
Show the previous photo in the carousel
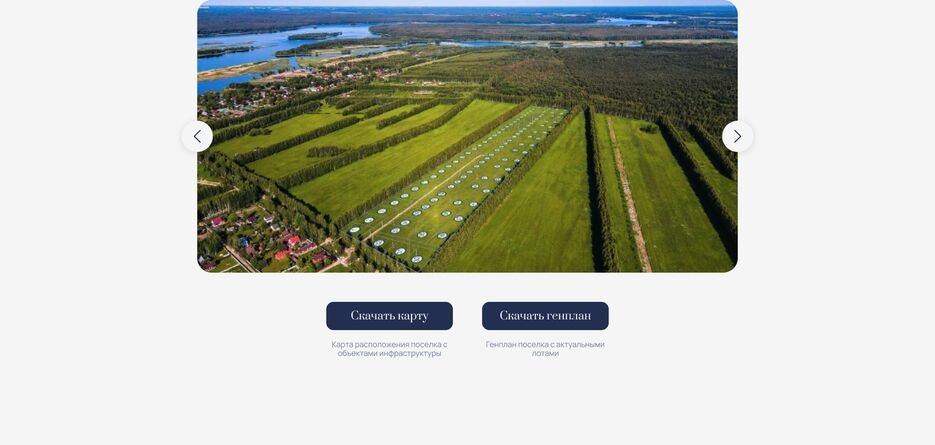tap(197, 136)
